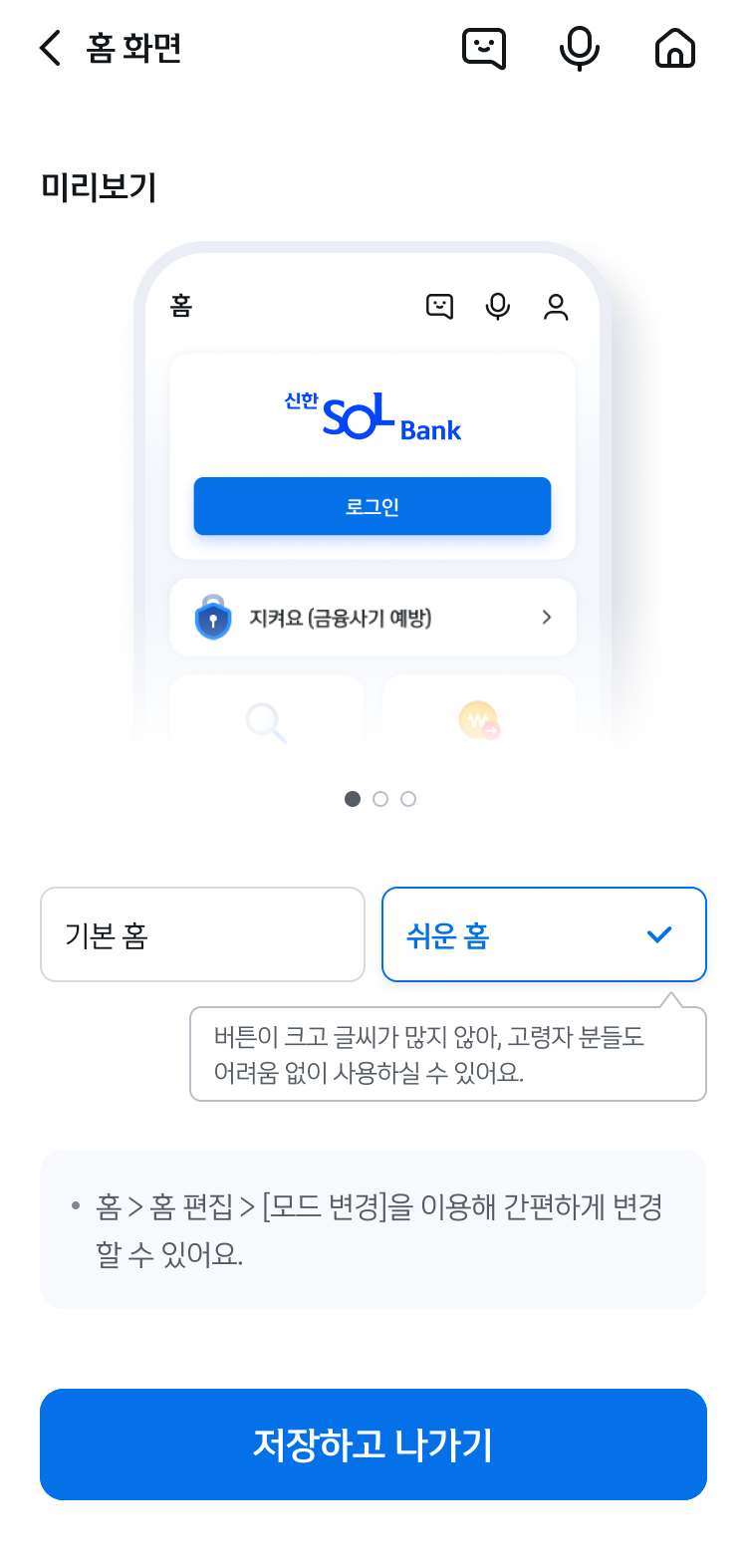Open the chatbot face icon
The width and height of the screenshot is (747, 1568).
pos(484,48)
